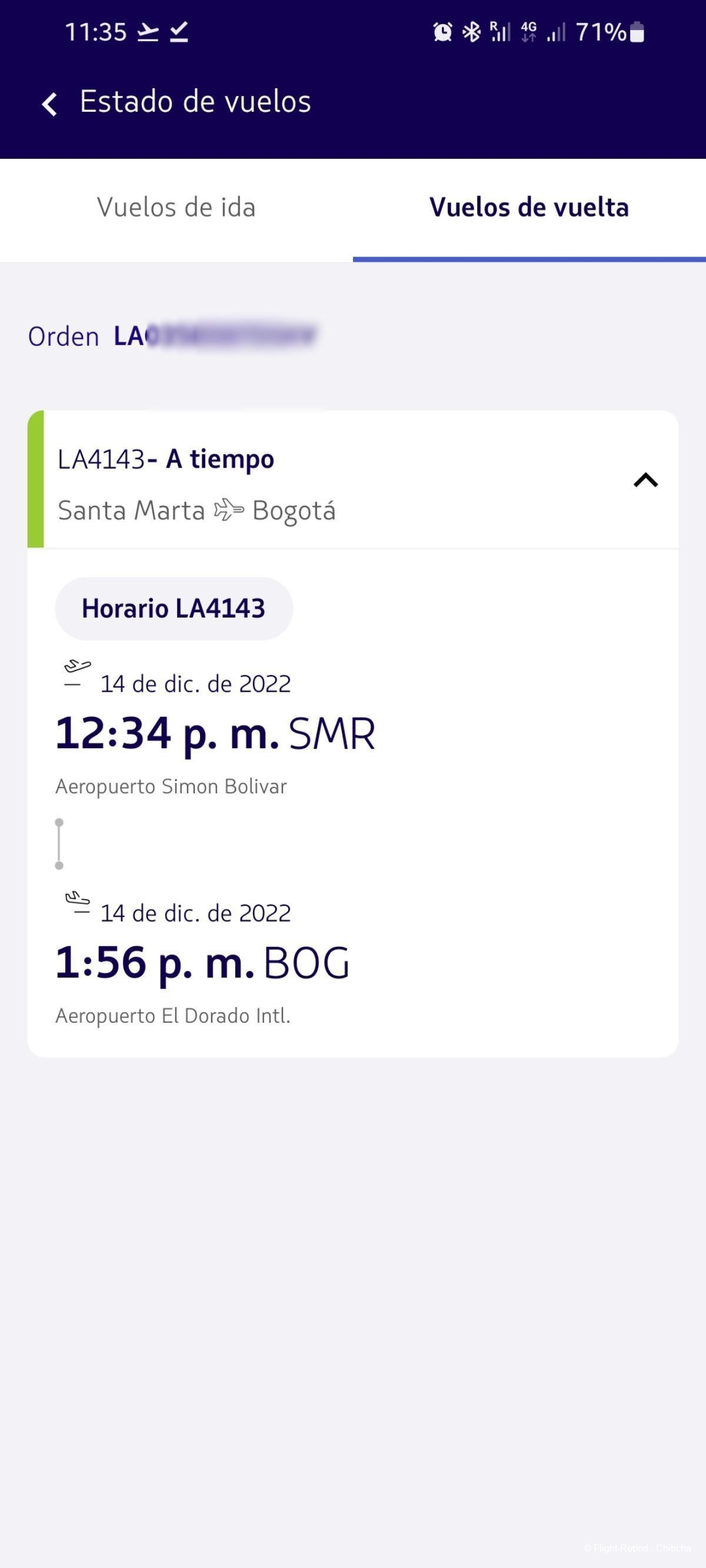Tap the Horario LA4143 chip

[174, 608]
